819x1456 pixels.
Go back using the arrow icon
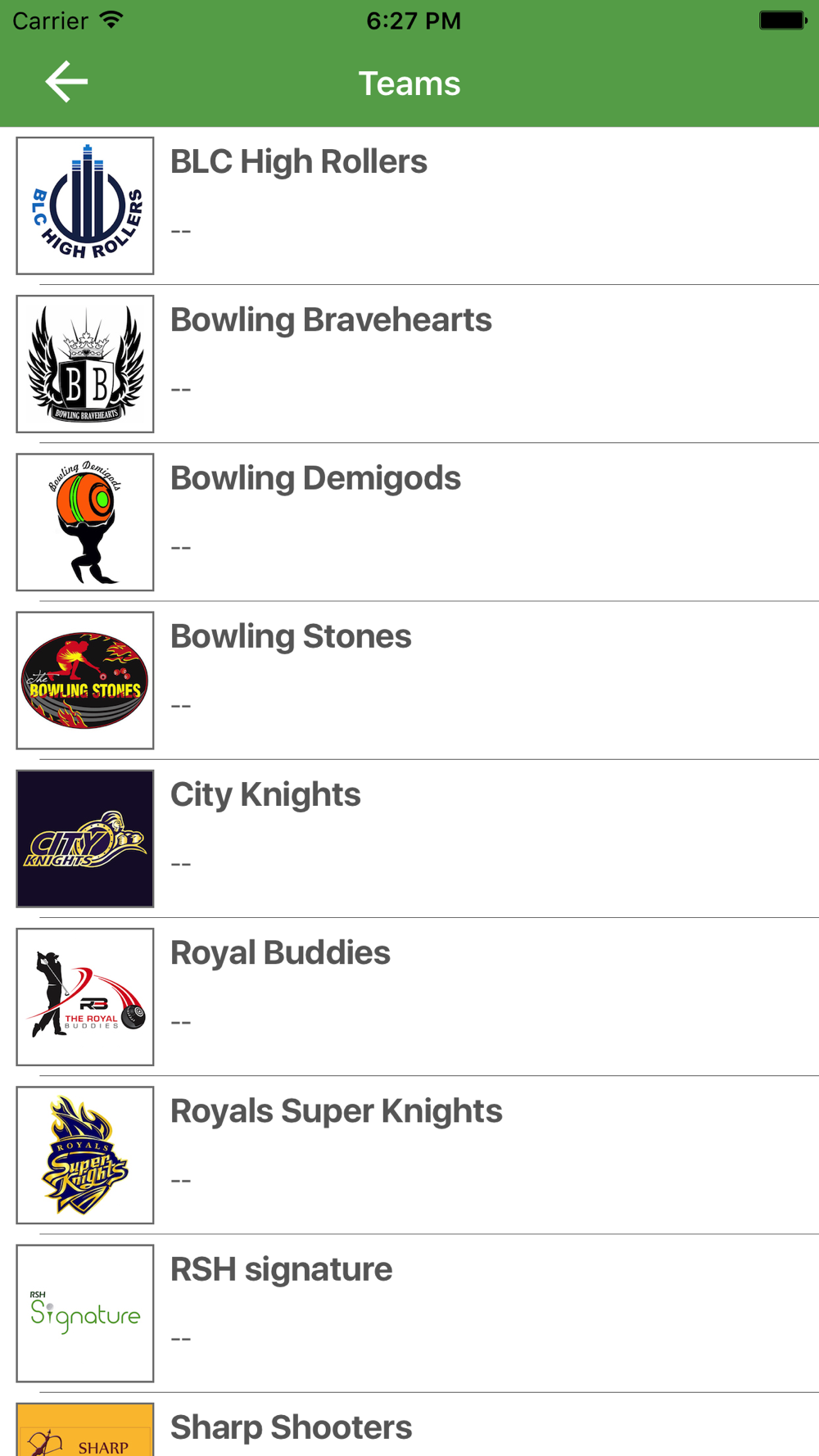click(x=66, y=82)
